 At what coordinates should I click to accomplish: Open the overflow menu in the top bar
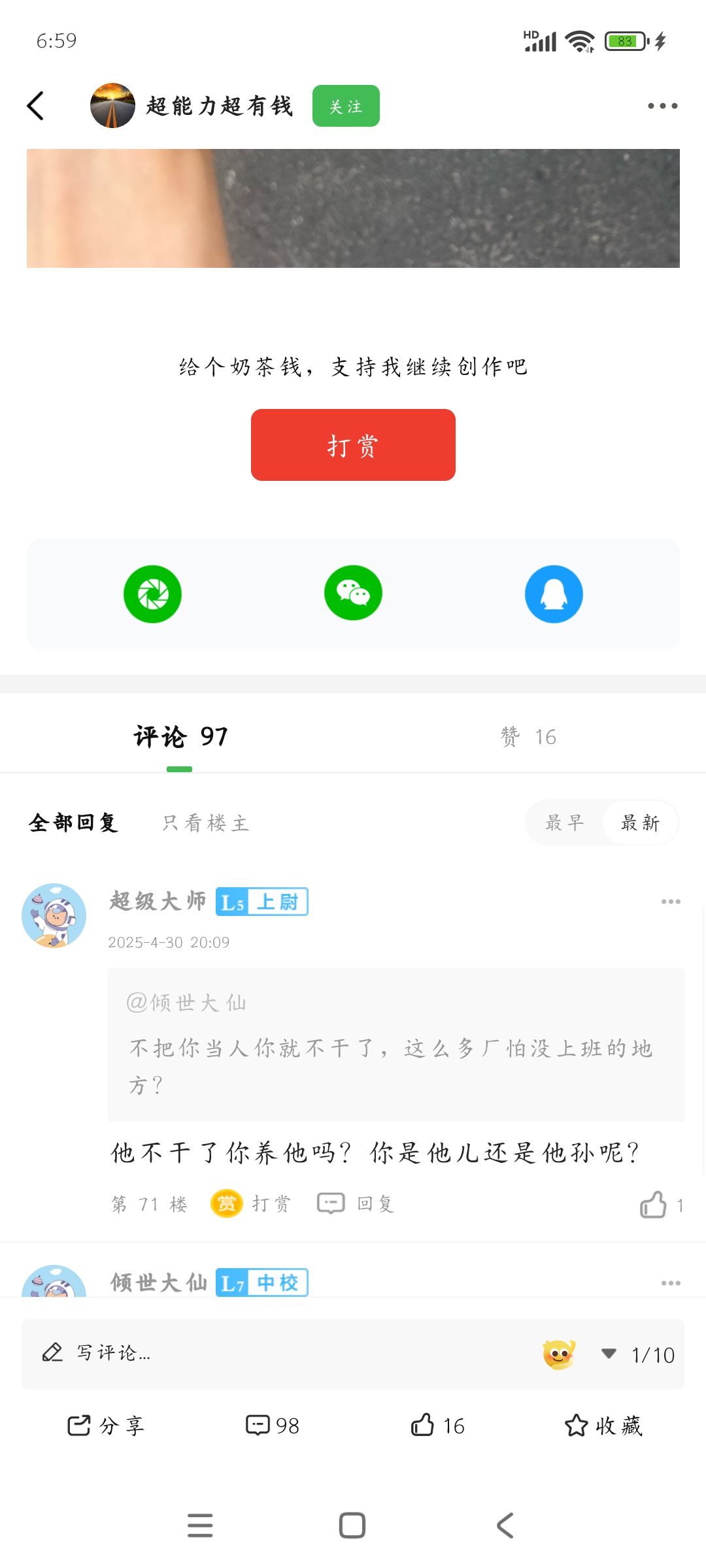point(662,106)
